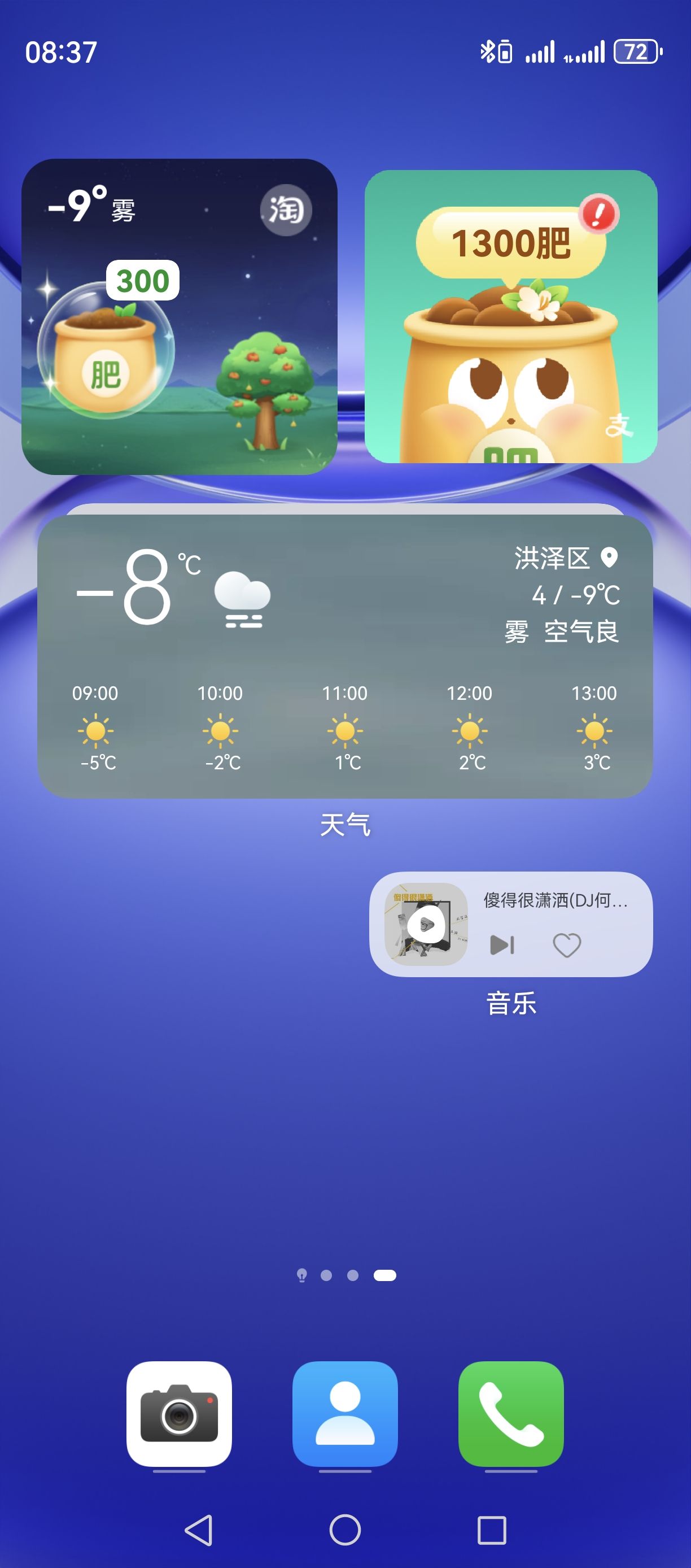Launch the Camera app

point(180,1413)
